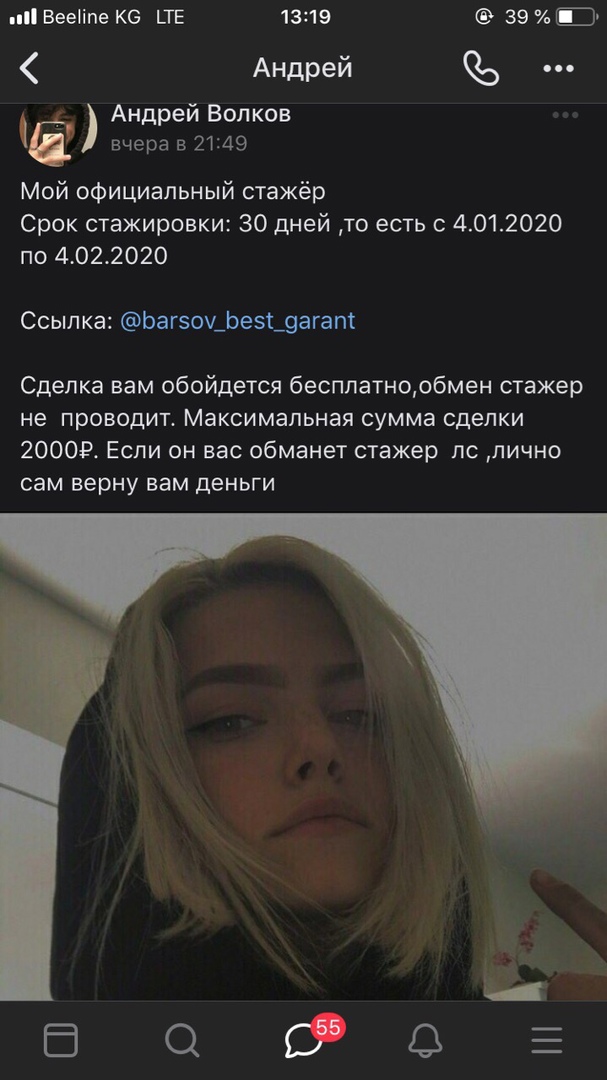The width and height of the screenshot is (607, 1080).
Task: Open messages with 55 unread
Action: click(304, 1041)
